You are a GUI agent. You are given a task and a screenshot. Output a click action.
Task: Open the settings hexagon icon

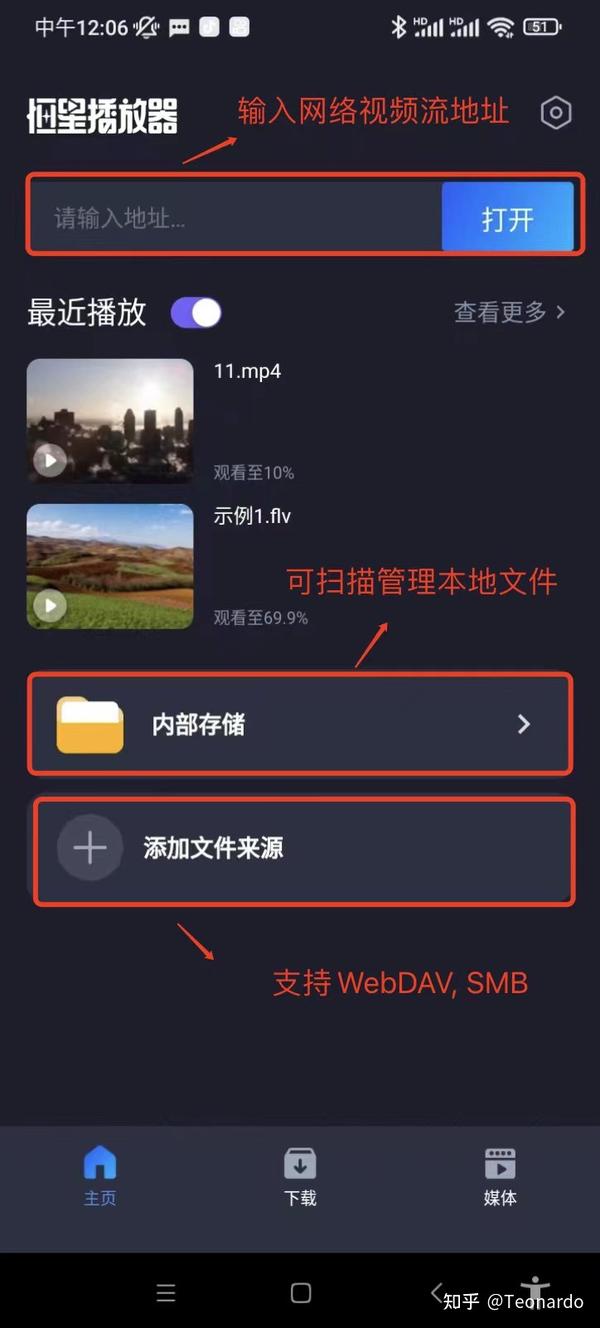(x=555, y=113)
